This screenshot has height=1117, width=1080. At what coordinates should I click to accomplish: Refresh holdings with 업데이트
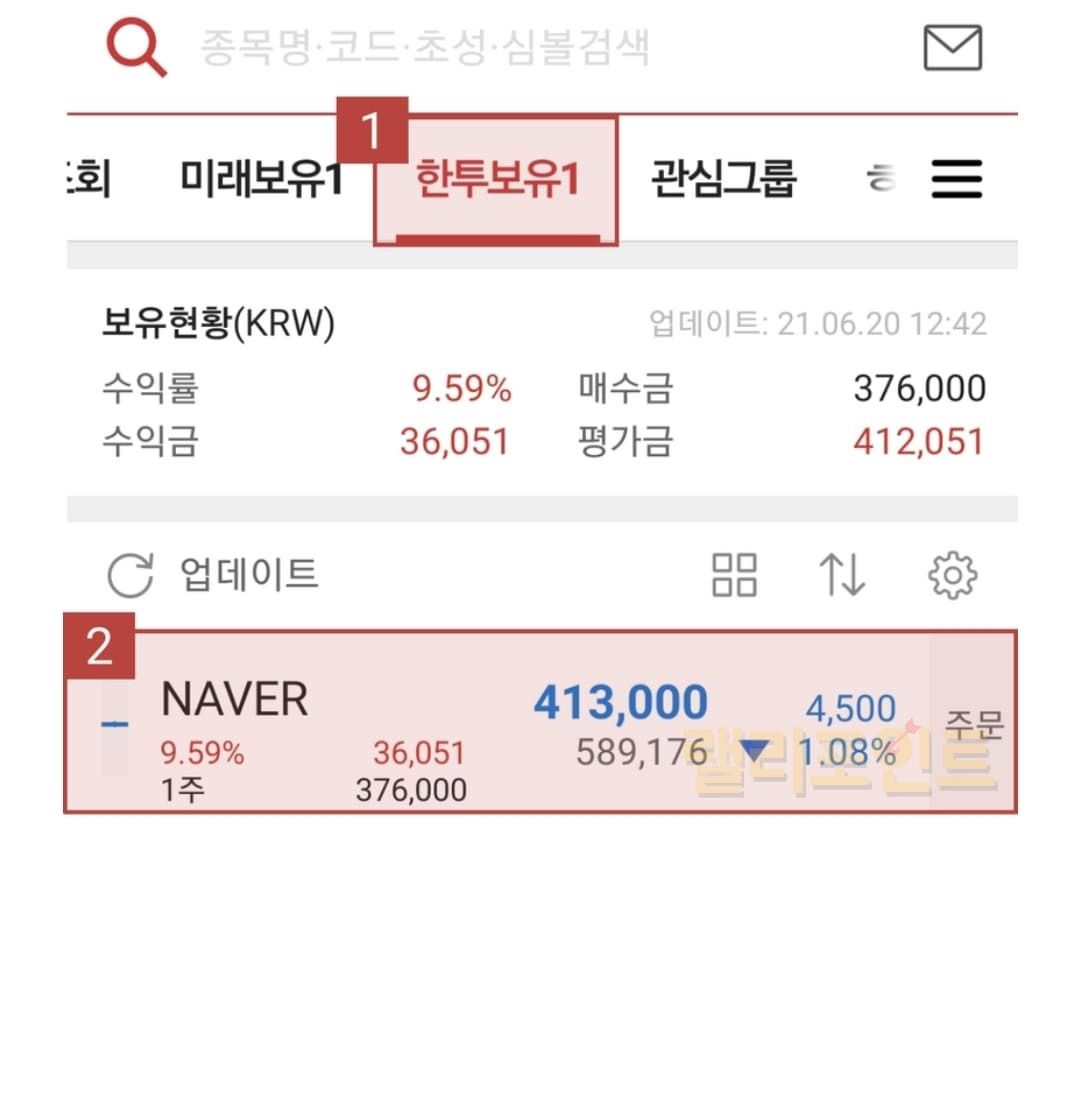click(213, 575)
